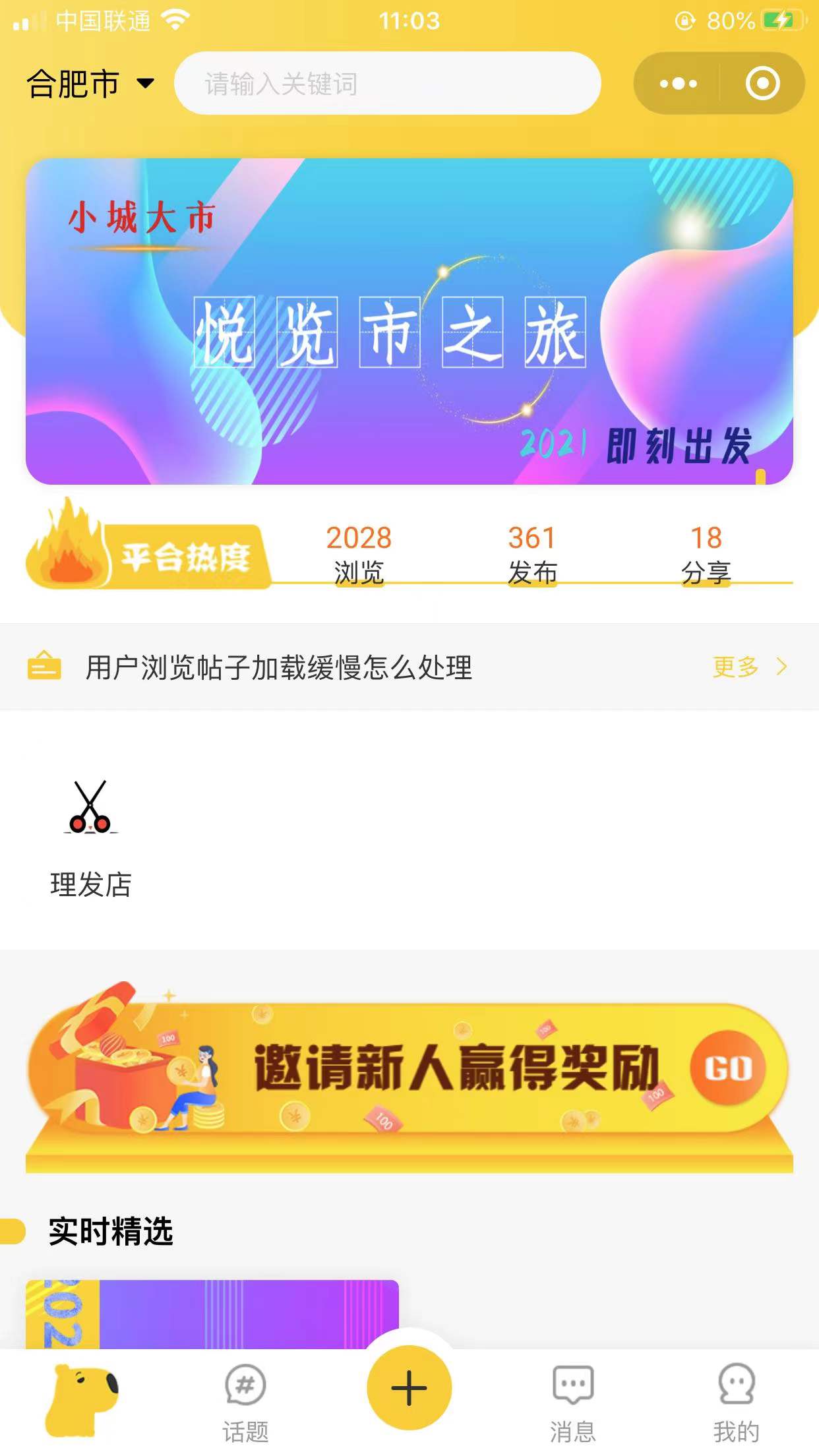Open the notice 用户浏览帖子加载缓慢怎么处理
The image size is (819, 1456).
(x=280, y=668)
